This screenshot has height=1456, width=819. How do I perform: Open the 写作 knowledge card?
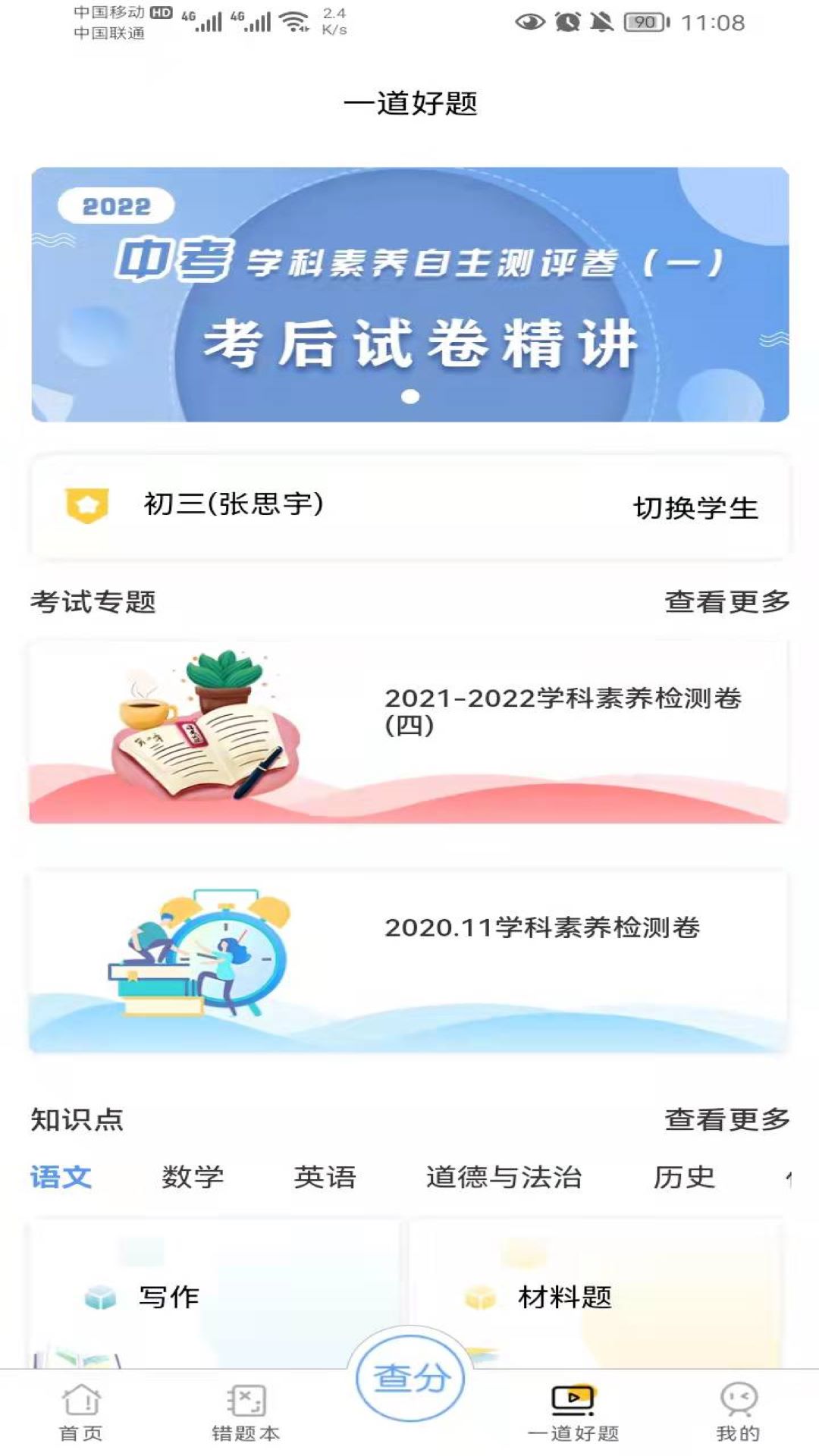coord(214,1297)
